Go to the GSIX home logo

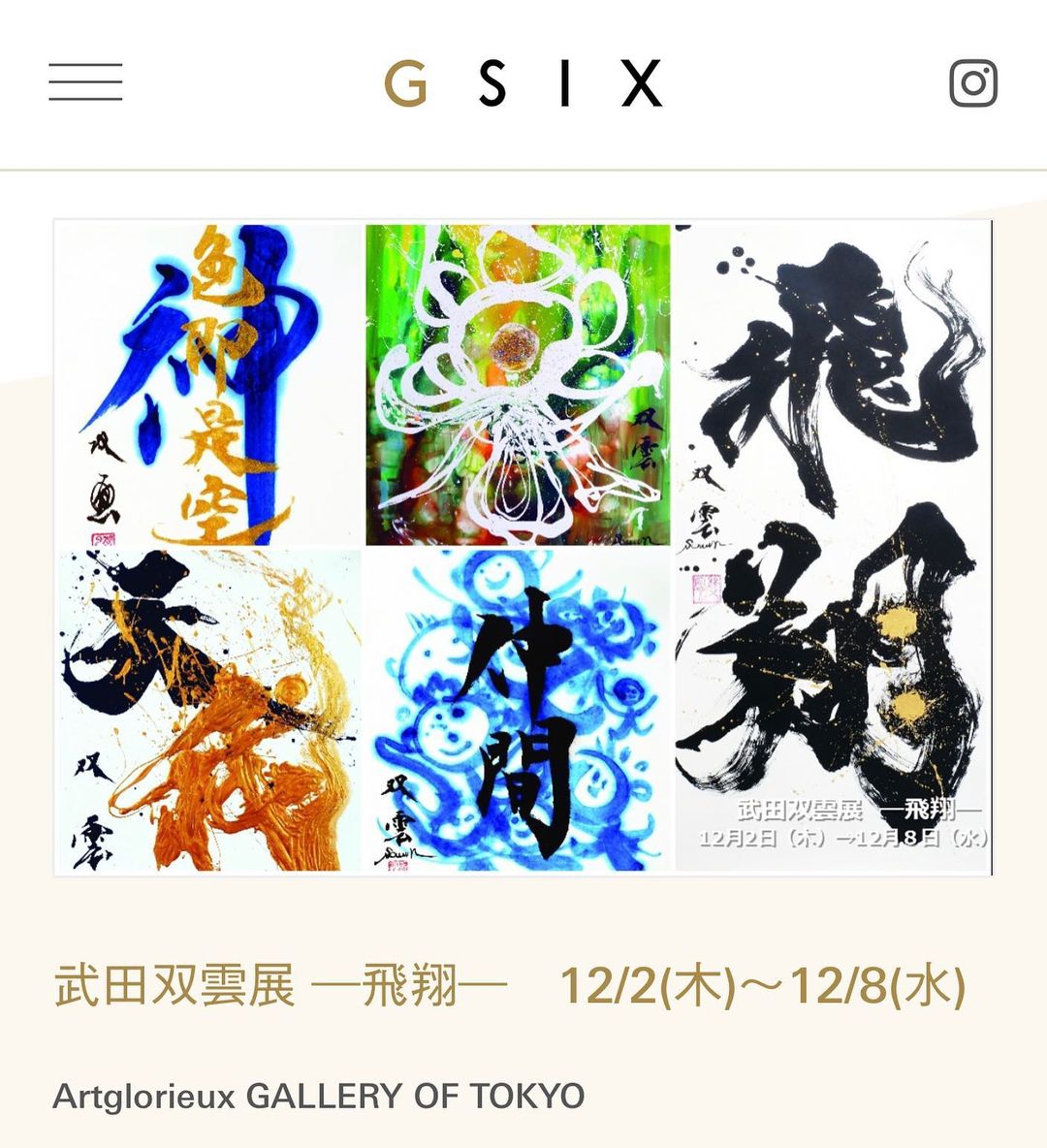(x=523, y=83)
